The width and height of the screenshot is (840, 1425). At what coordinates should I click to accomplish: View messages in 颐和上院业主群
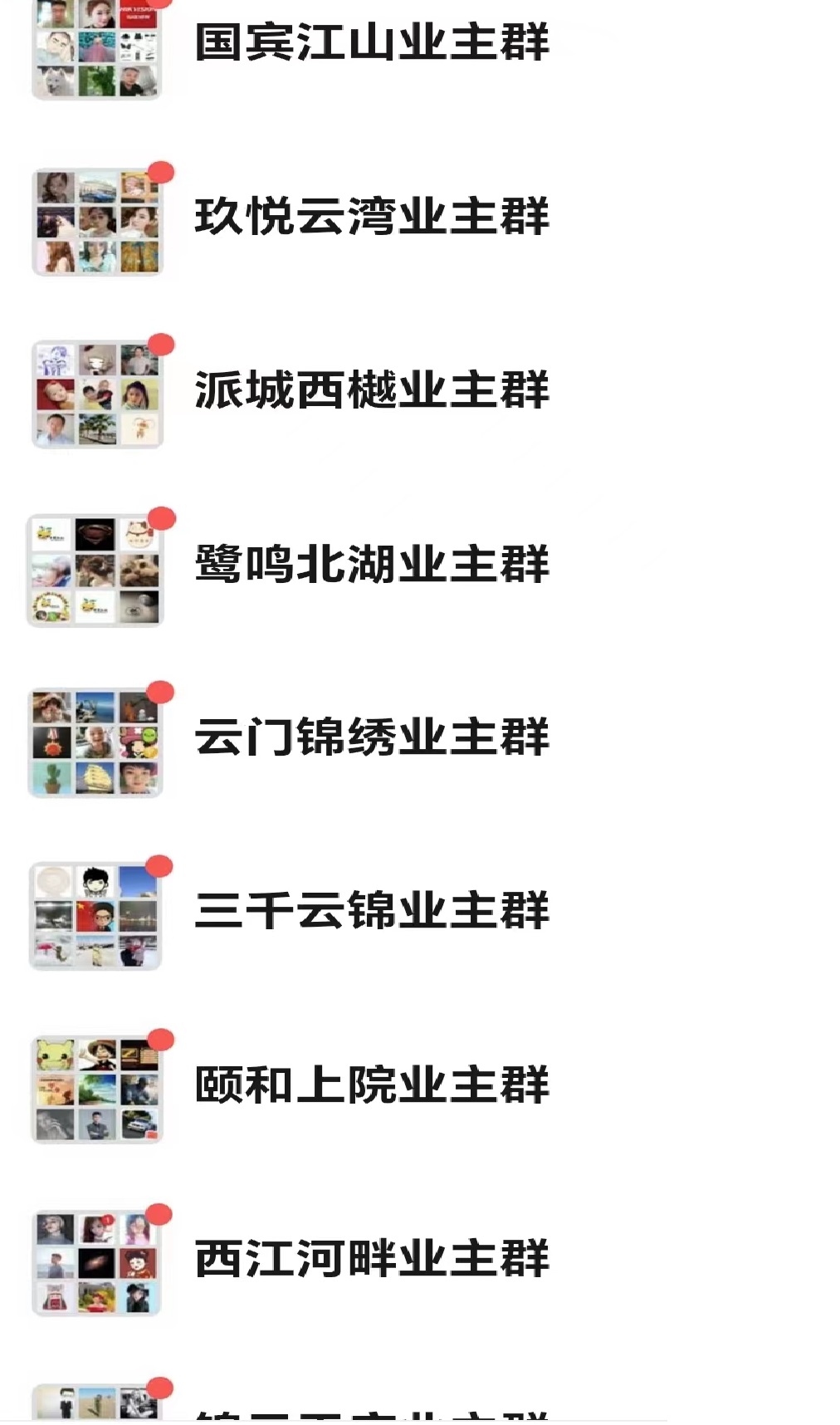371,1085
